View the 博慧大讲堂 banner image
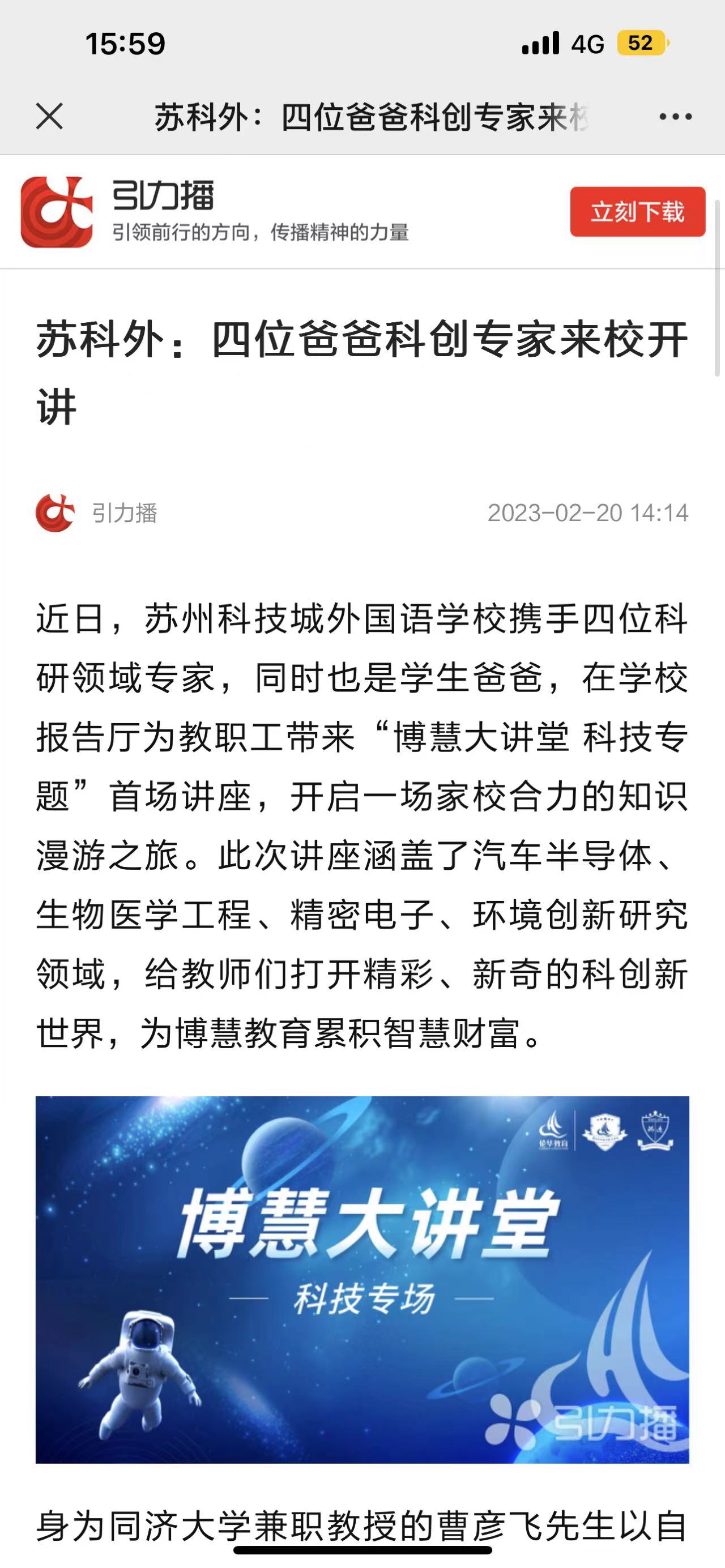This screenshot has width=725, height=1568. (x=362, y=1279)
